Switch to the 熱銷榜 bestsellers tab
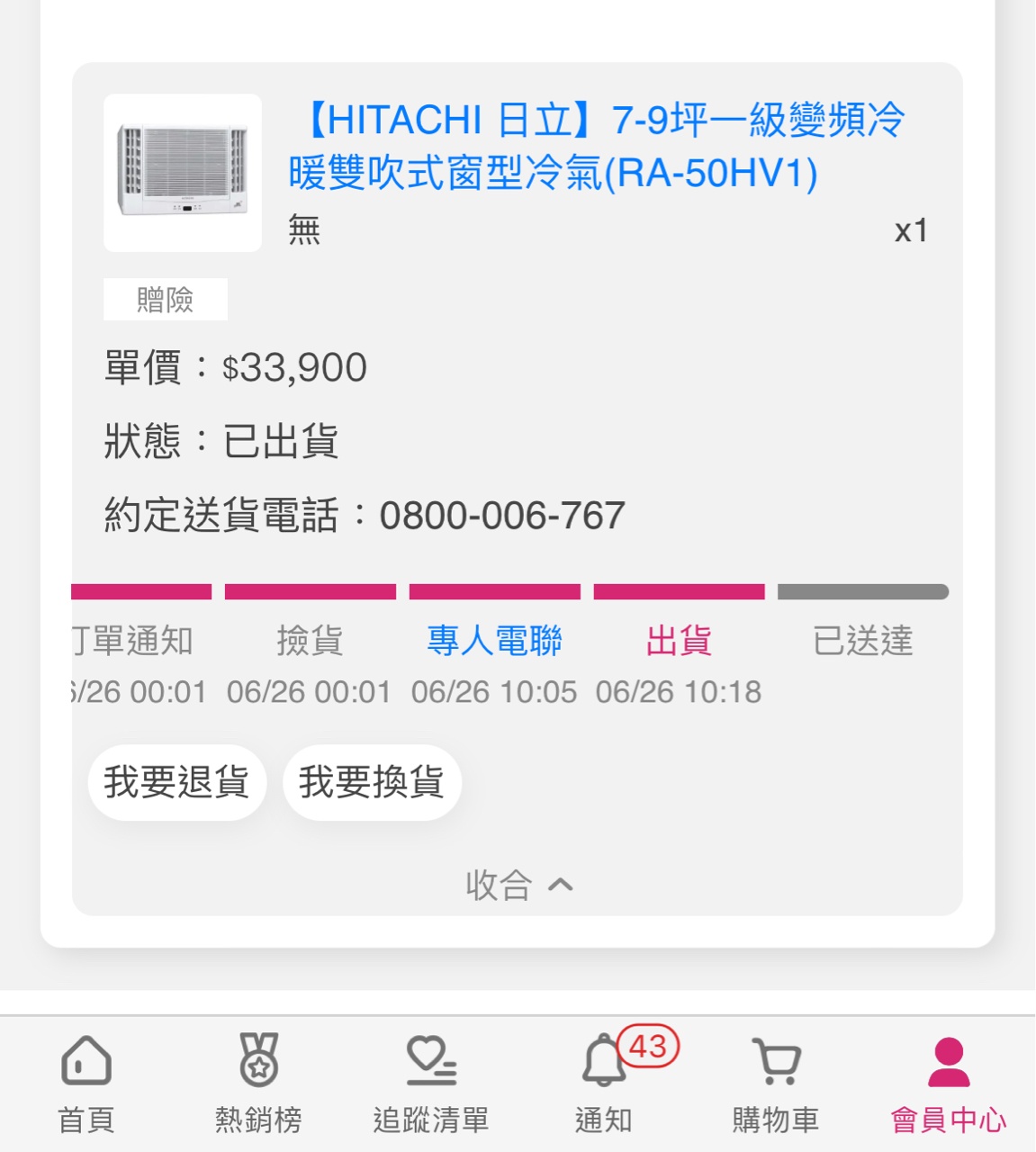The width and height of the screenshot is (1036, 1152). click(258, 1084)
